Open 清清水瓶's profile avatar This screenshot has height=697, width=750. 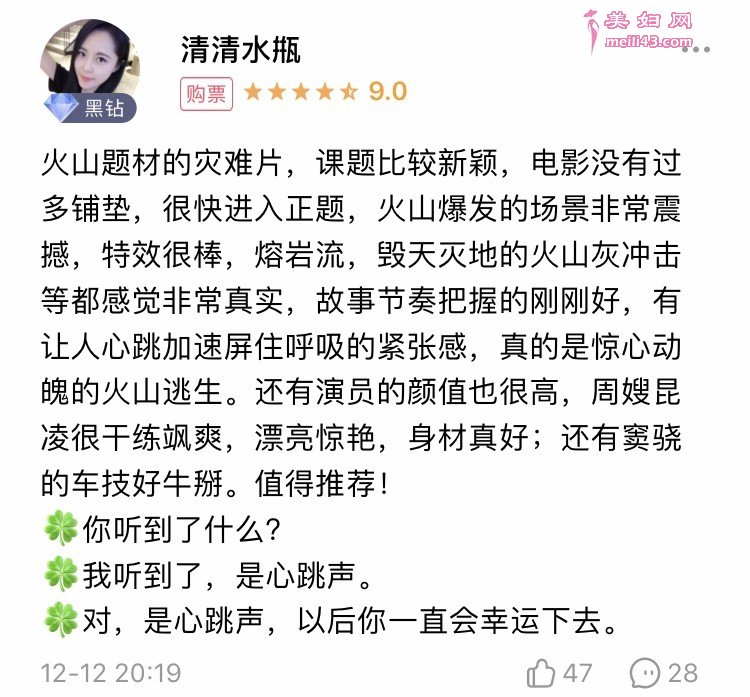click(x=88, y=62)
